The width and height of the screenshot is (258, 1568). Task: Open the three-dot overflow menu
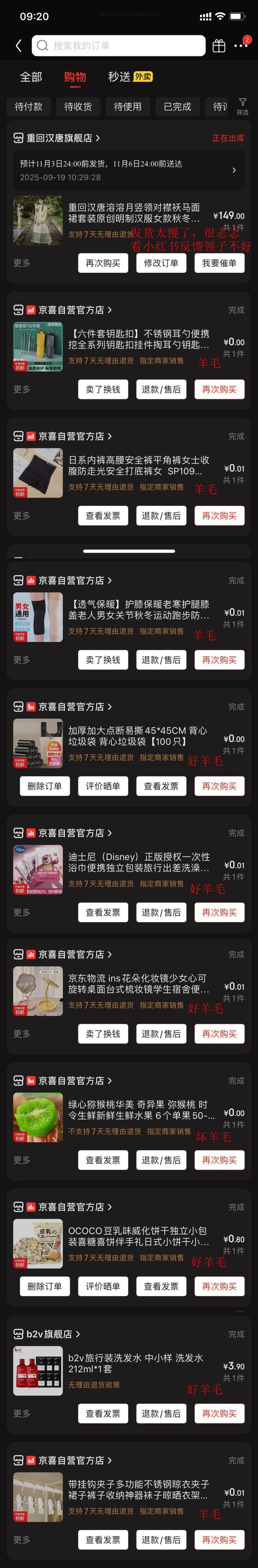pos(241,46)
